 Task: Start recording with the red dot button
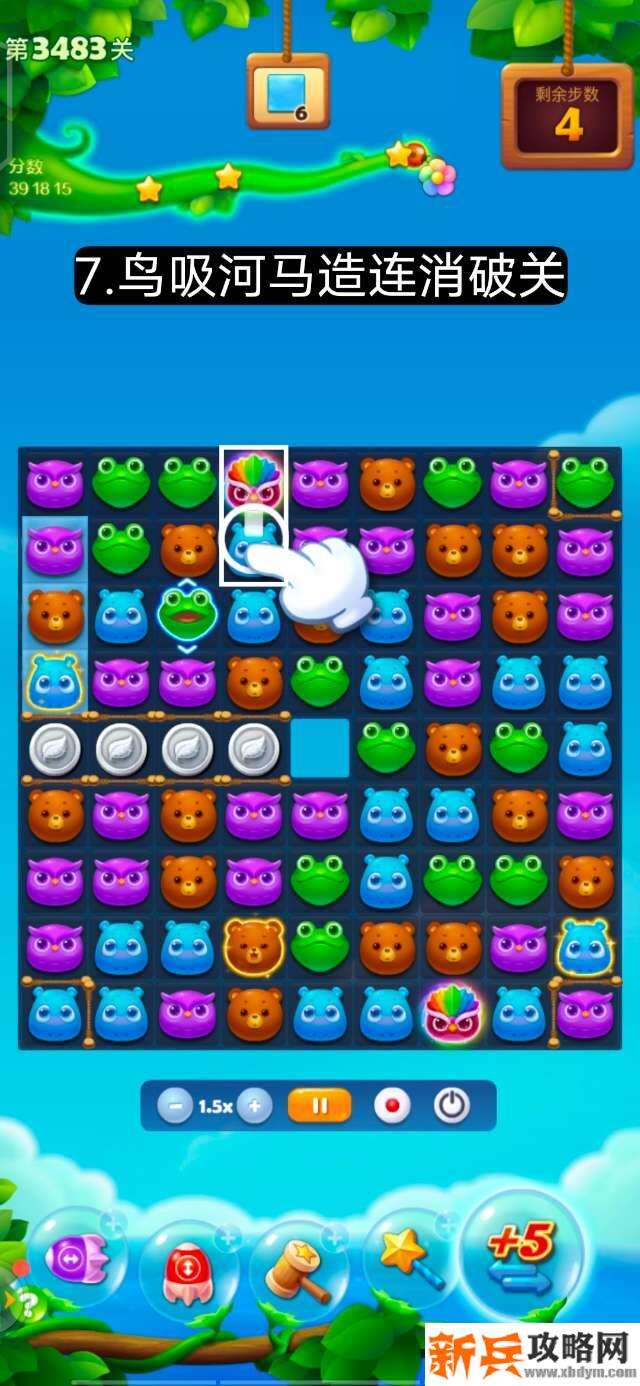(392, 1106)
